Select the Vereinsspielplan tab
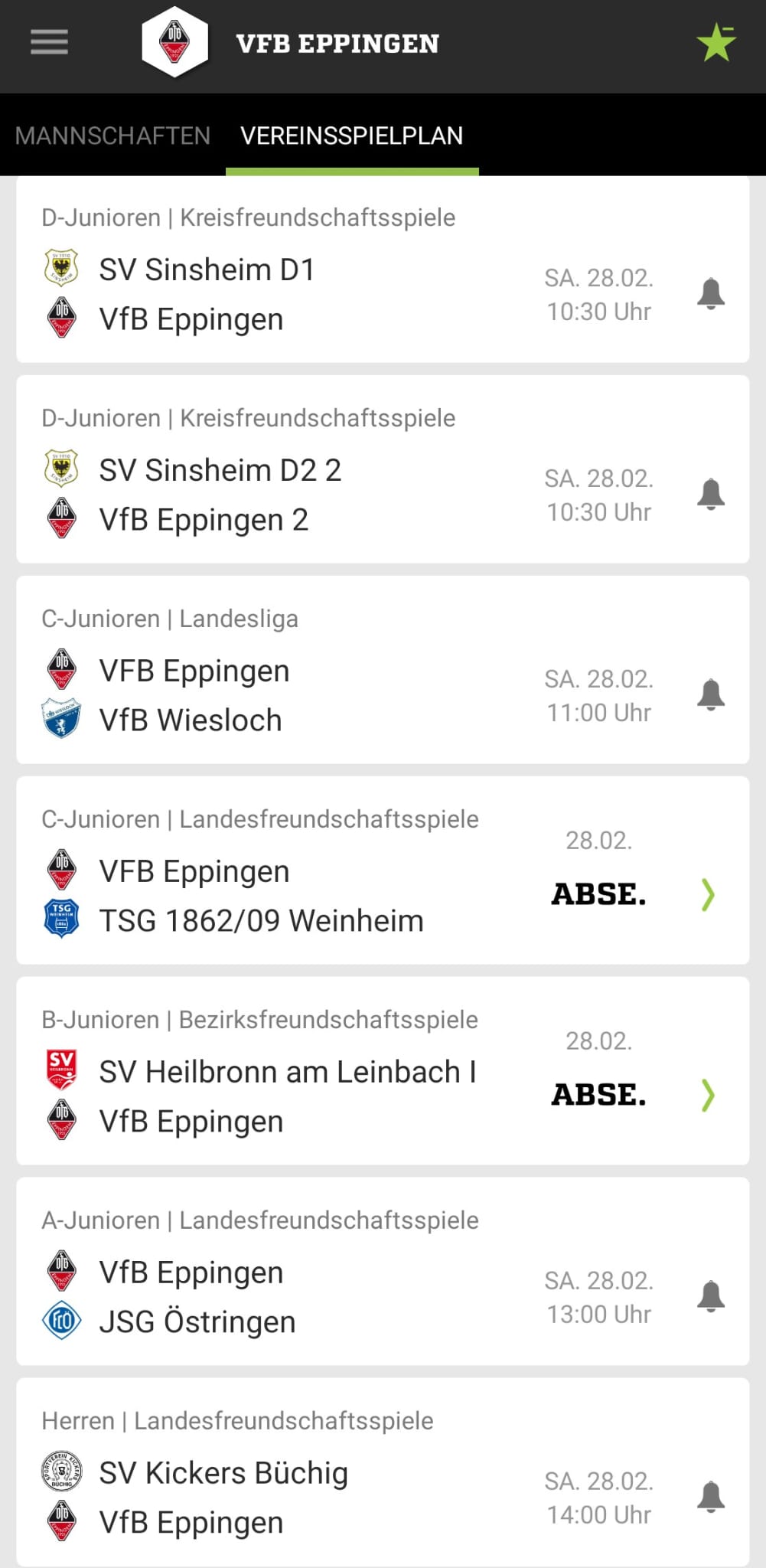This screenshot has width=766, height=1568. click(351, 136)
